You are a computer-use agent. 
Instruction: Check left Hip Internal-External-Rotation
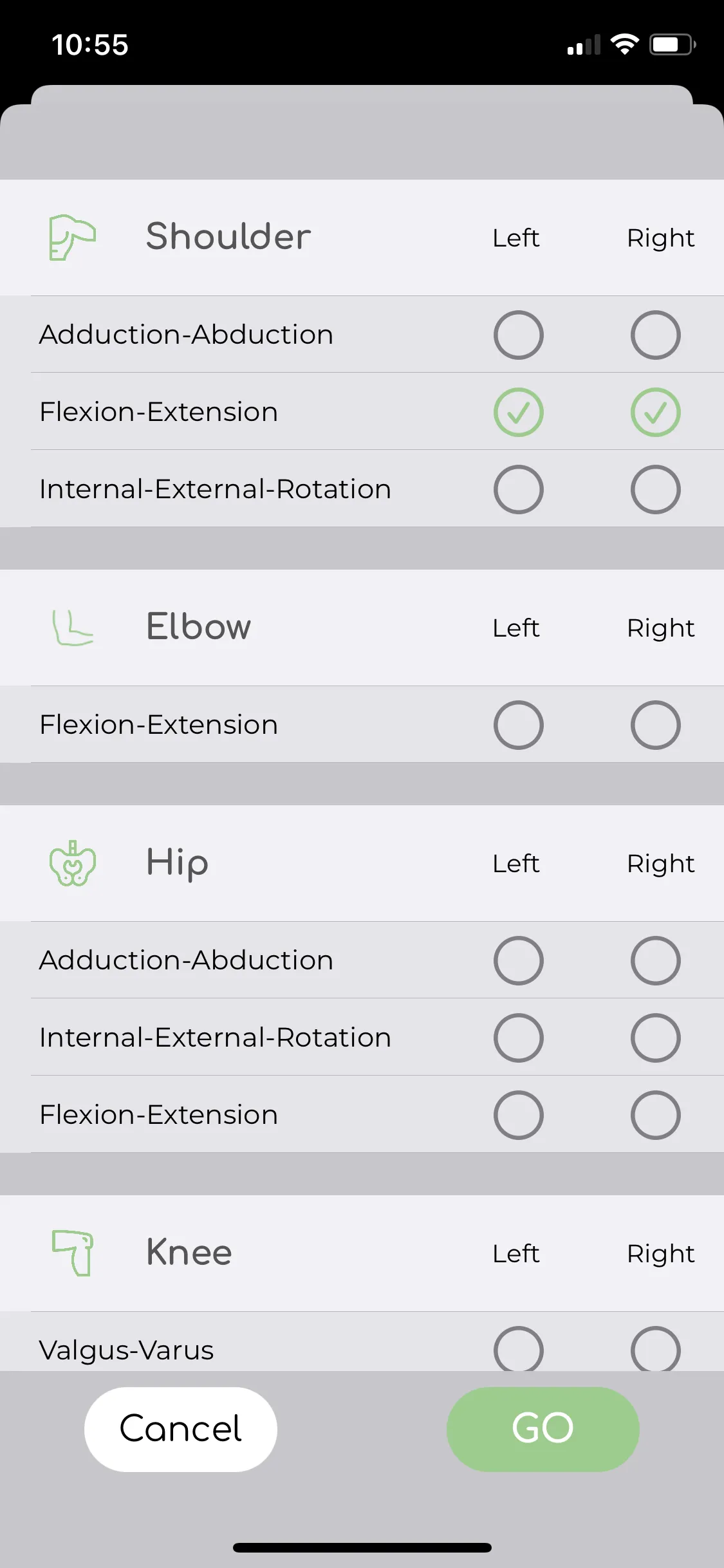[518, 1038]
